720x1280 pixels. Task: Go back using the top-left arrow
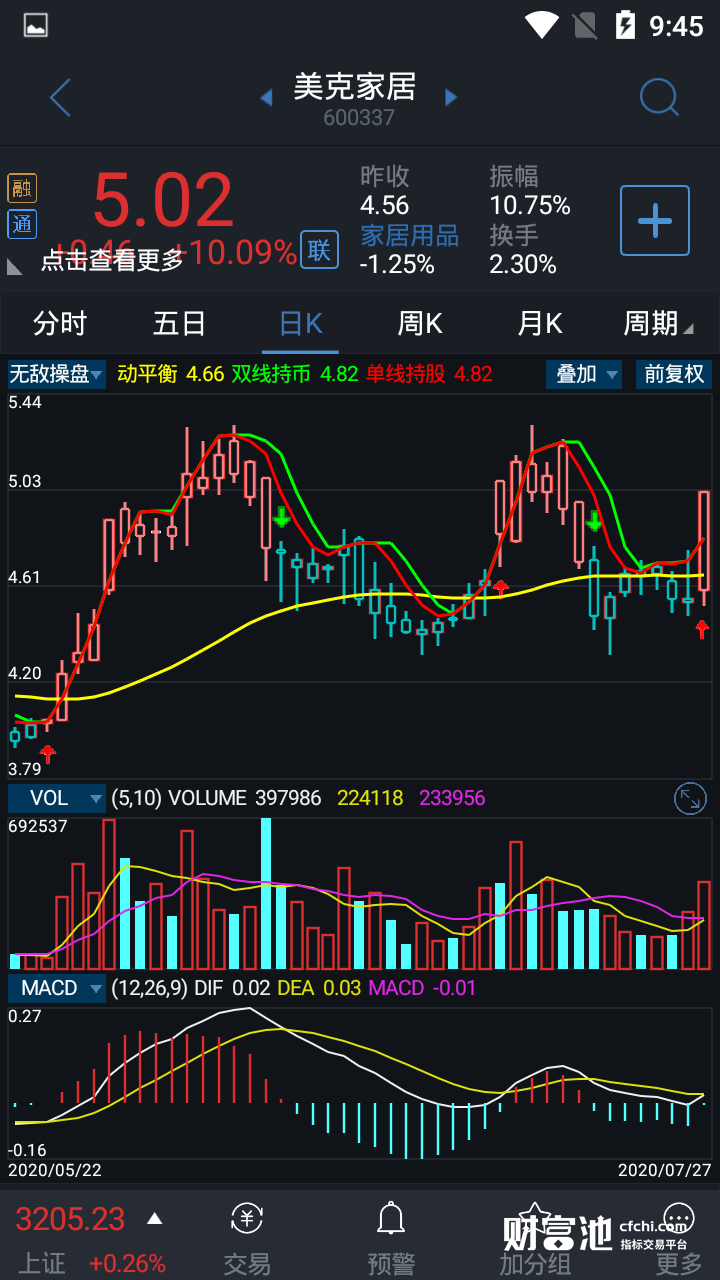(60, 98)
